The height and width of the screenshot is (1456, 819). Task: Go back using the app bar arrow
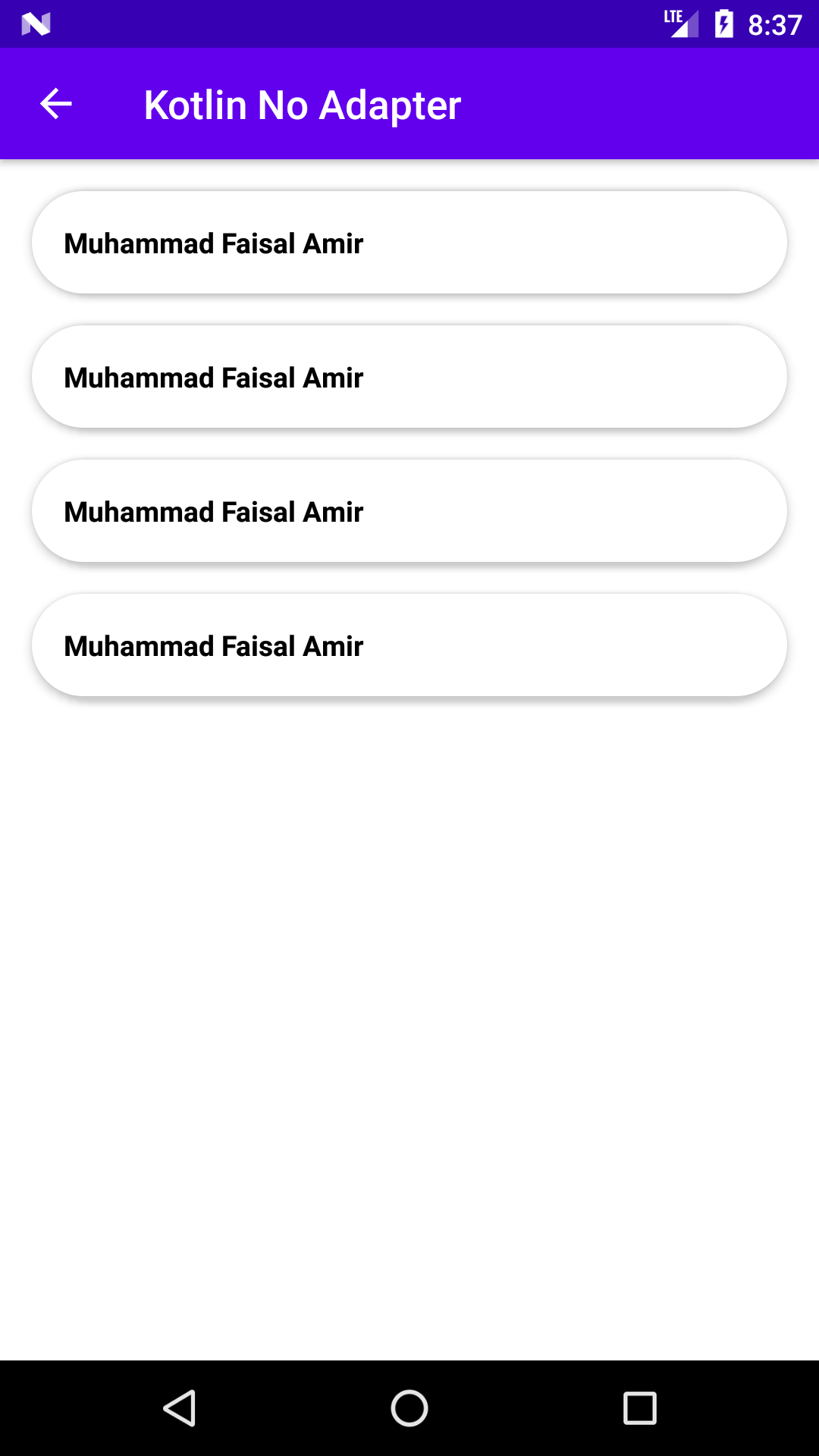click(x=55, y=104)
